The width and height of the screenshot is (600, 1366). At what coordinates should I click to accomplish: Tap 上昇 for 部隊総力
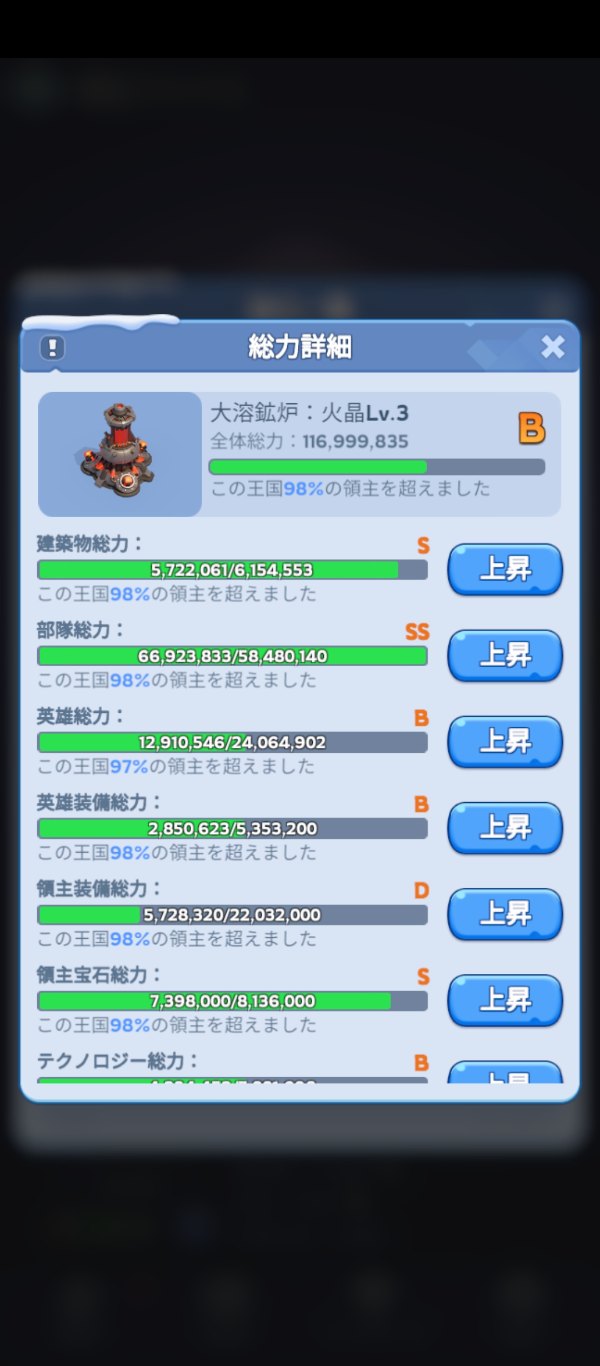tap(505, 655)
